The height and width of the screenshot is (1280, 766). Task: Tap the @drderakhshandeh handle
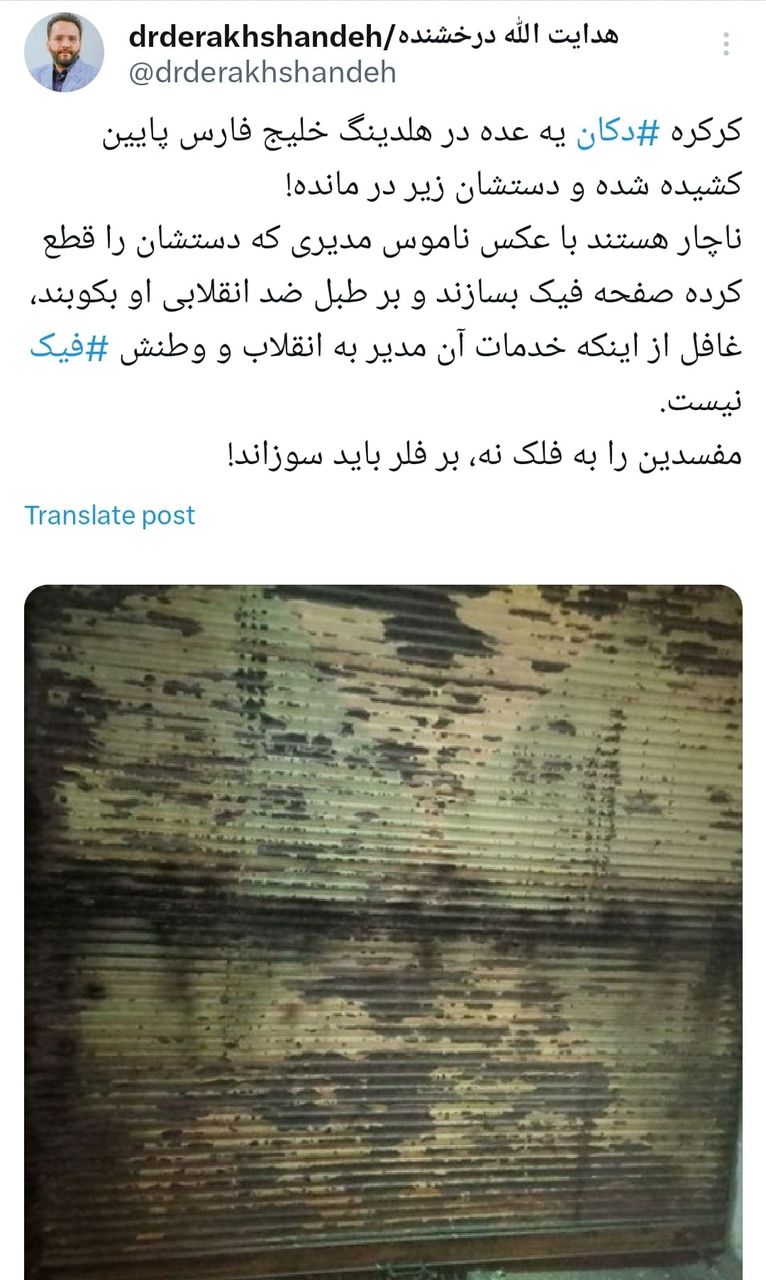262,72
